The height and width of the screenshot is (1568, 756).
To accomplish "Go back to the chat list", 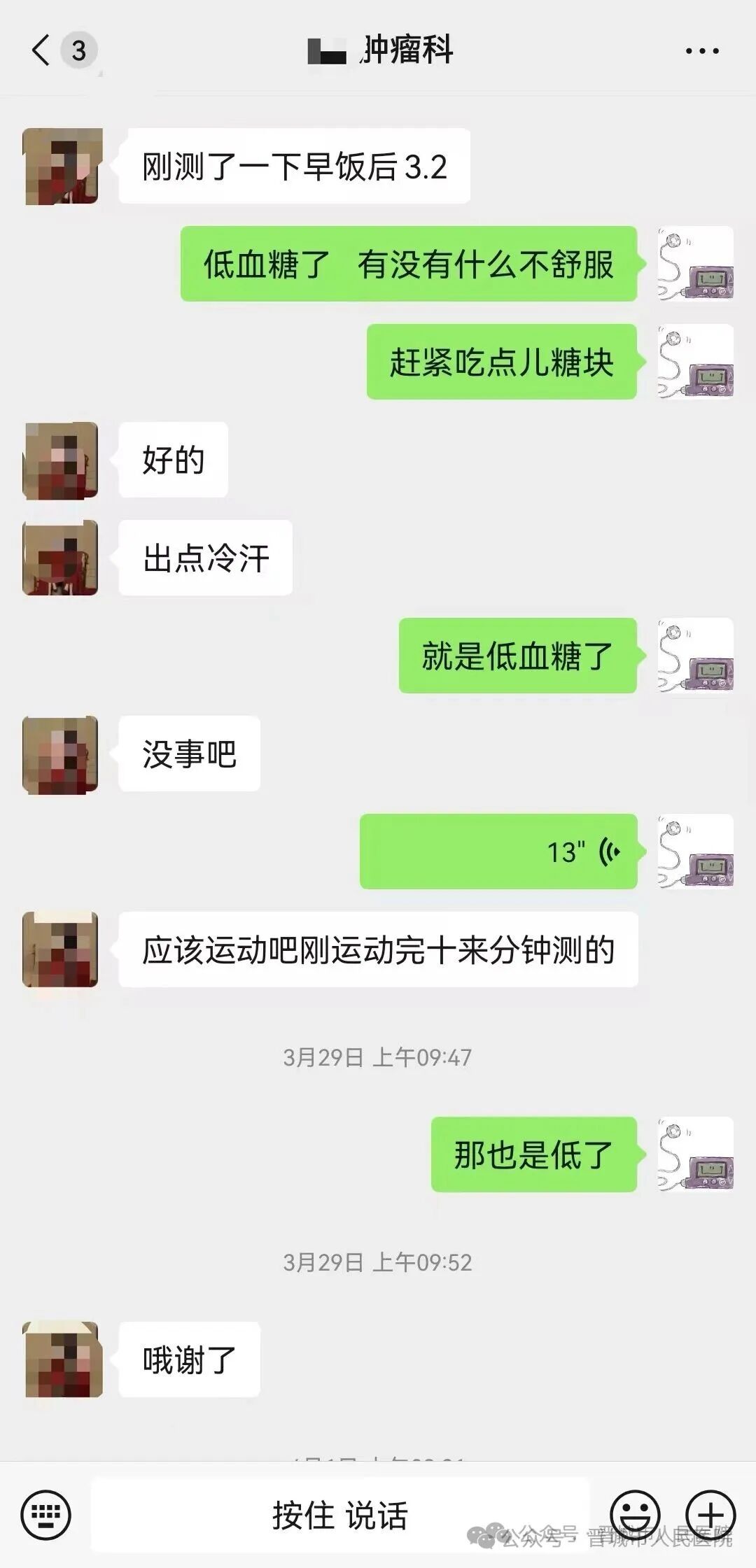I will coord(41,50).
